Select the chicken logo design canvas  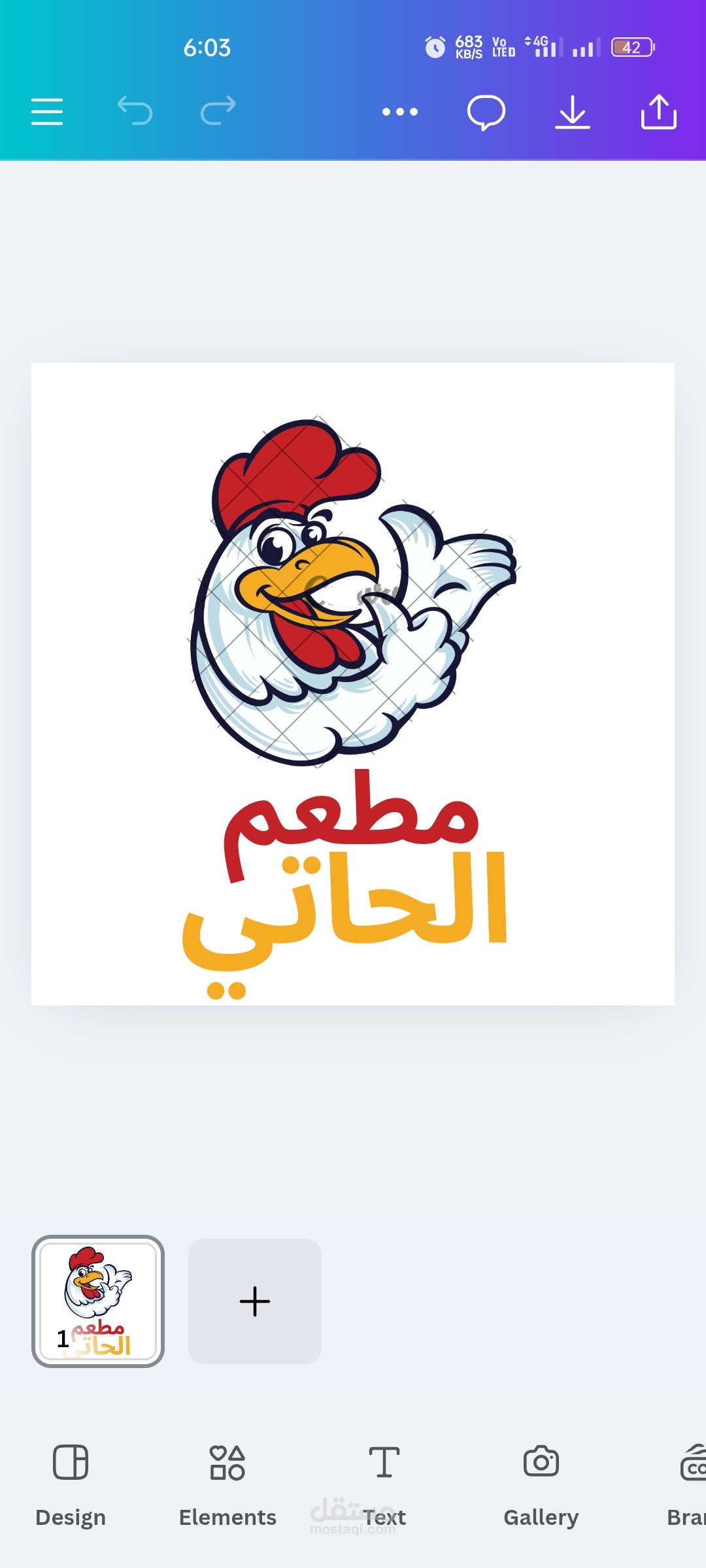point(353,683)
